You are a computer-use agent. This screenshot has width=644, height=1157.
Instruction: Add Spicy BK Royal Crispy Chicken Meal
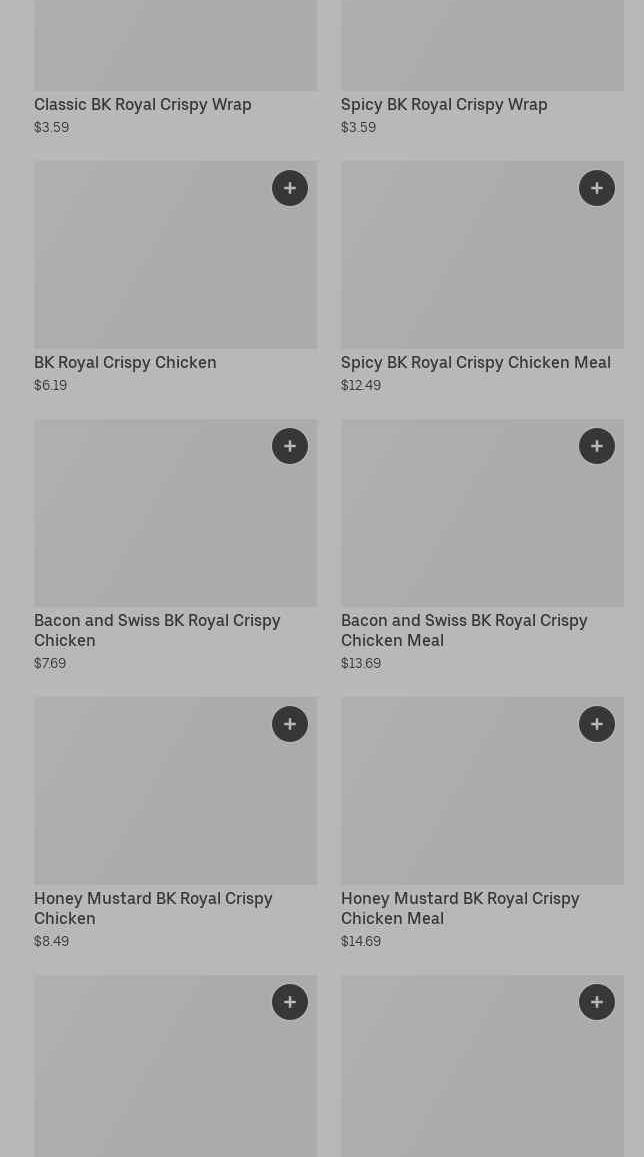(597, 188)
